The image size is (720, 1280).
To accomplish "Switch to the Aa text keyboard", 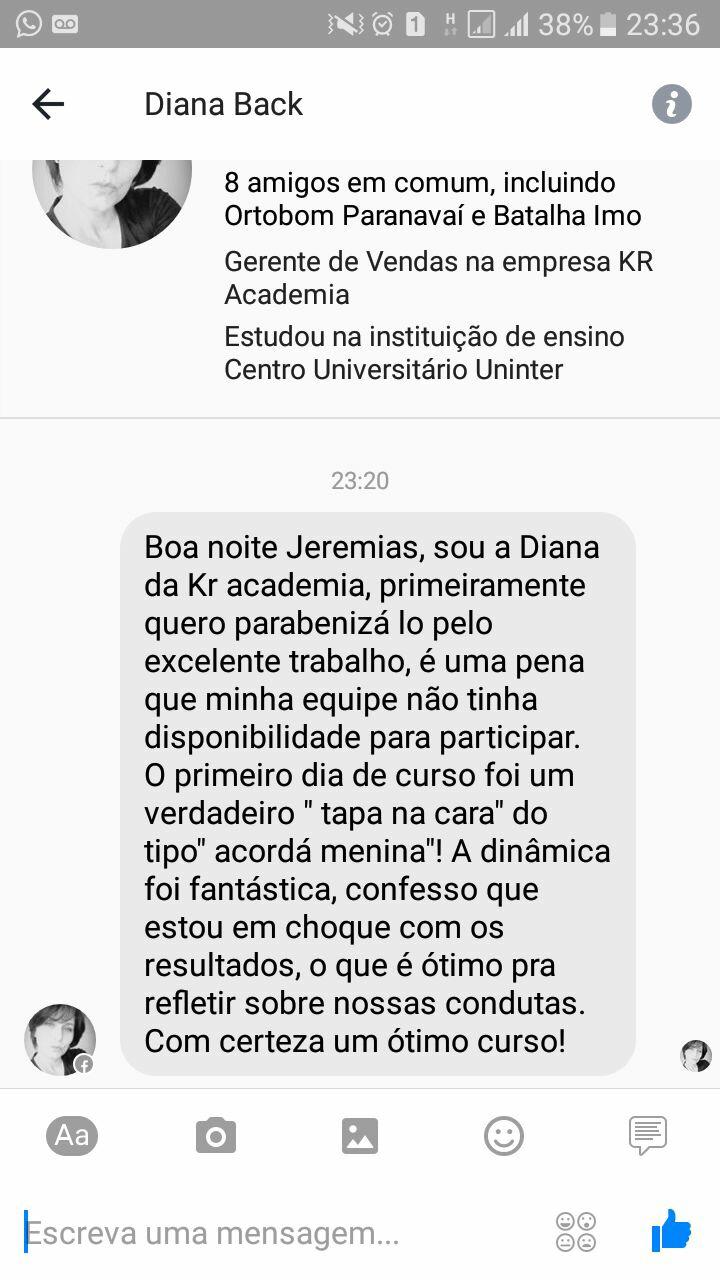I will 72,1136.
